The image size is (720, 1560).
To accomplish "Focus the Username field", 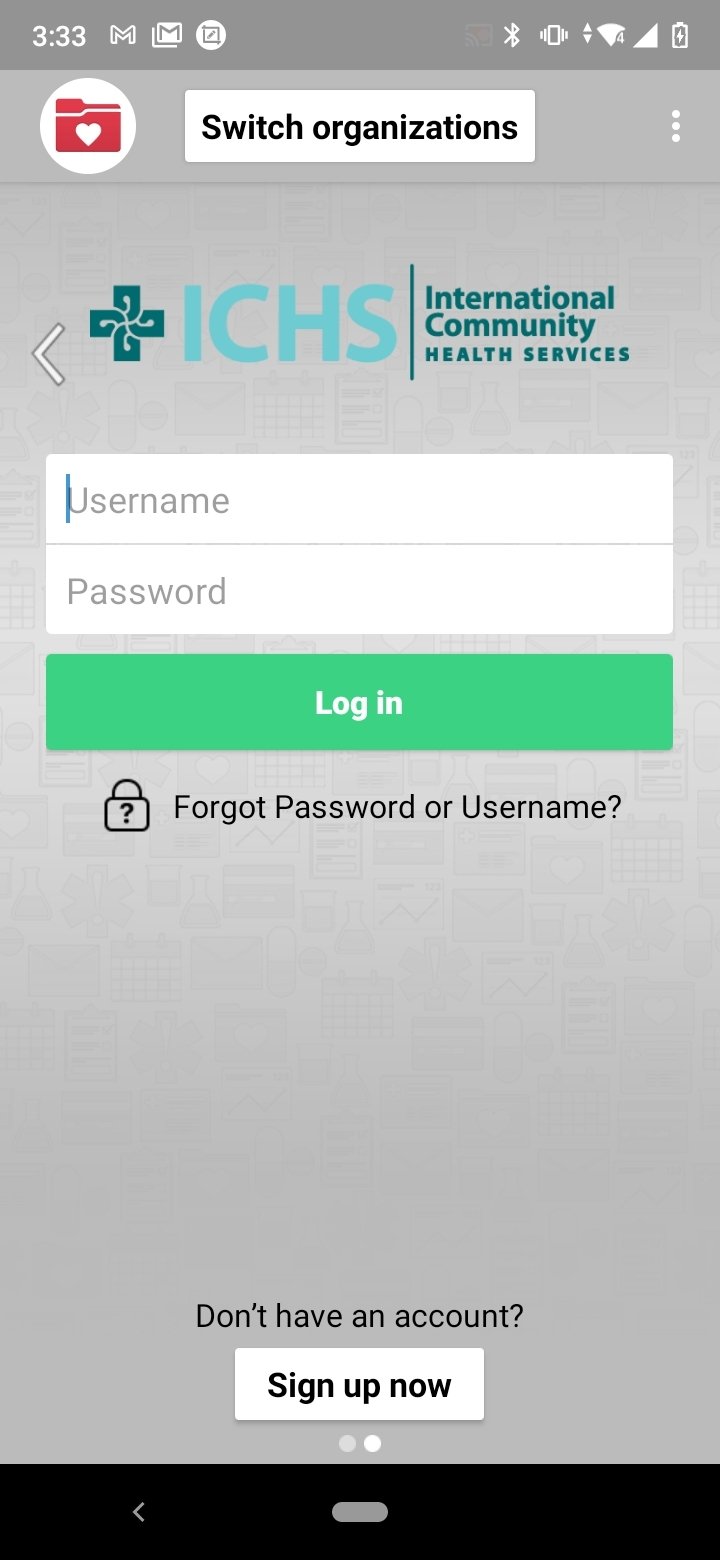I will point(359,499).
